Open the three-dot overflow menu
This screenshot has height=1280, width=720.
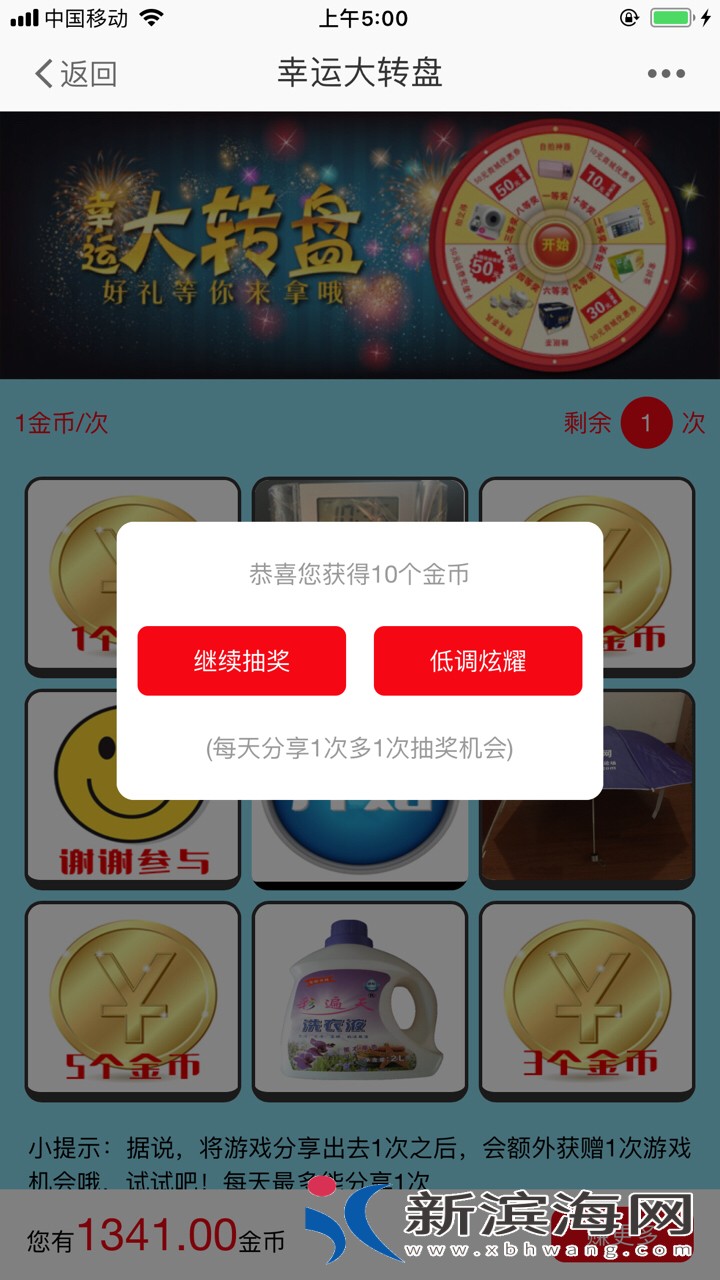click(666, 73)
